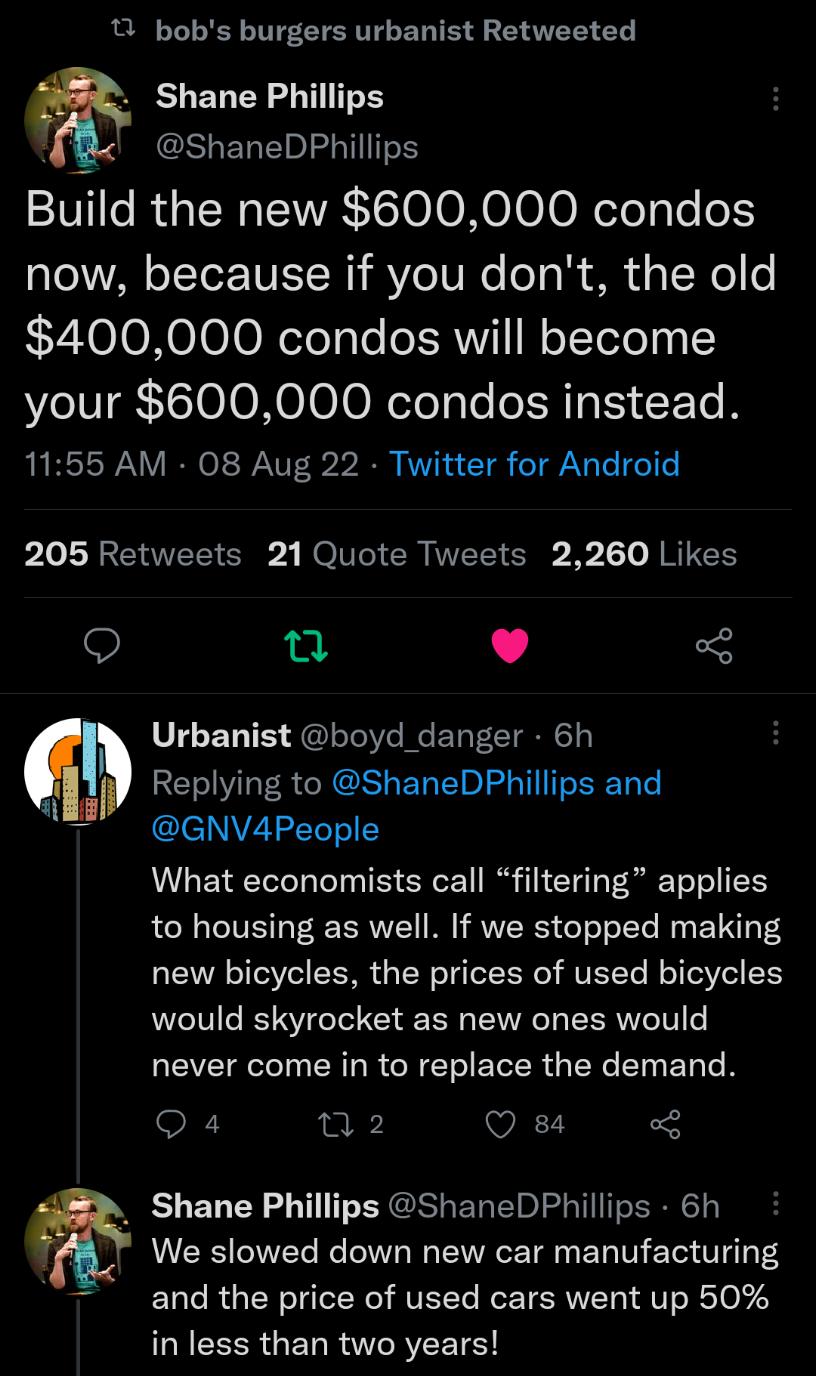
Task: Unlike Shane's tweet by tapping the pink heart
Action: pyautogui.click(x=510, y=647)
